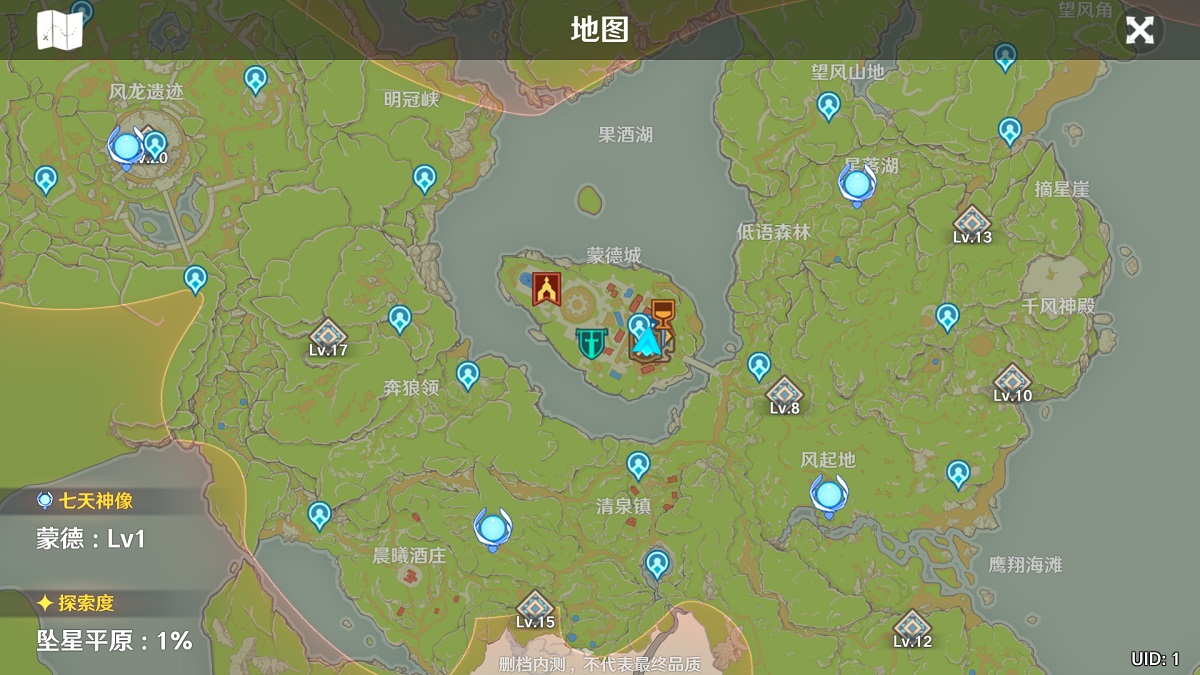
Task: Select the teleport waypoint below 千风神殿
Action: [x=947, y=316]
